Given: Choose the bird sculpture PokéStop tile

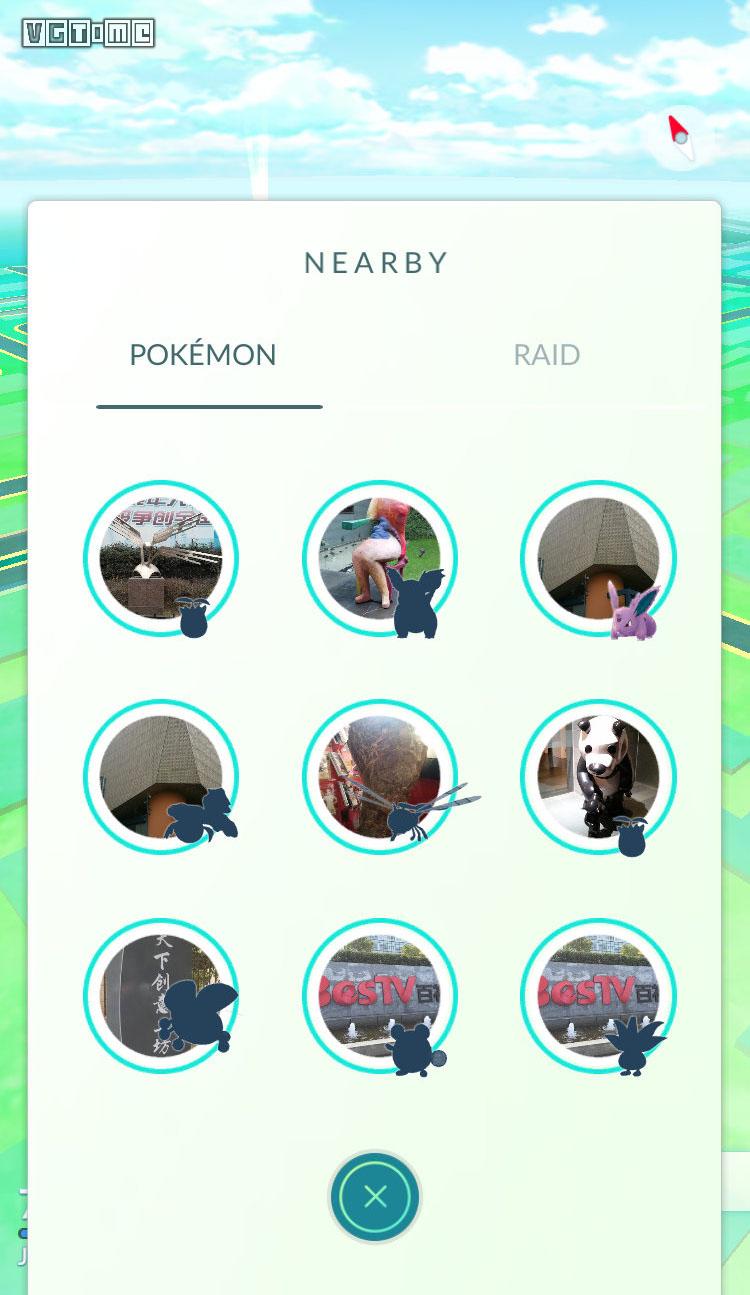Looking at the screenshot, I should pos(161,559).
